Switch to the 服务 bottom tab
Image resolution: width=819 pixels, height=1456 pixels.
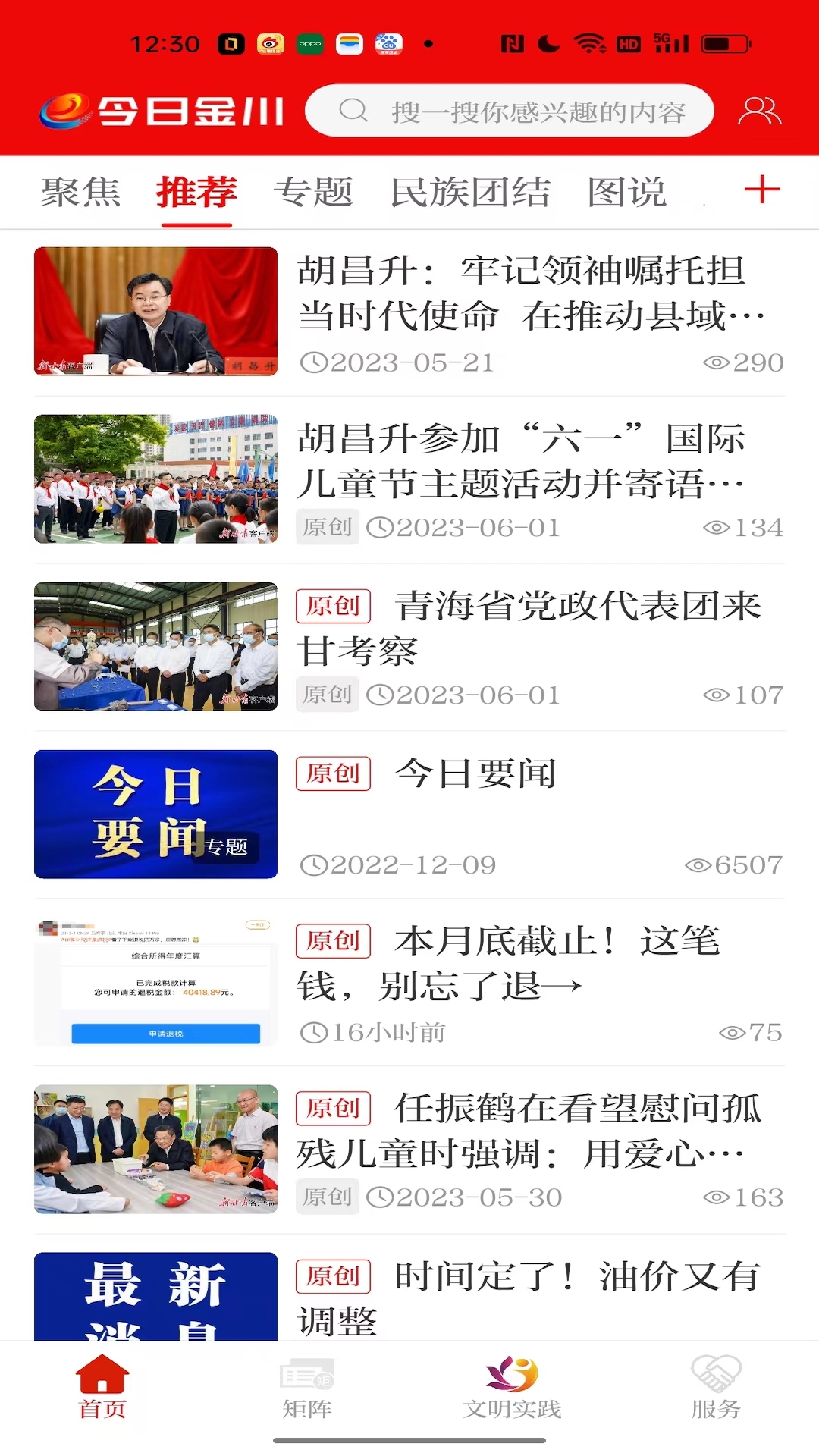[x=716, y=1387]
